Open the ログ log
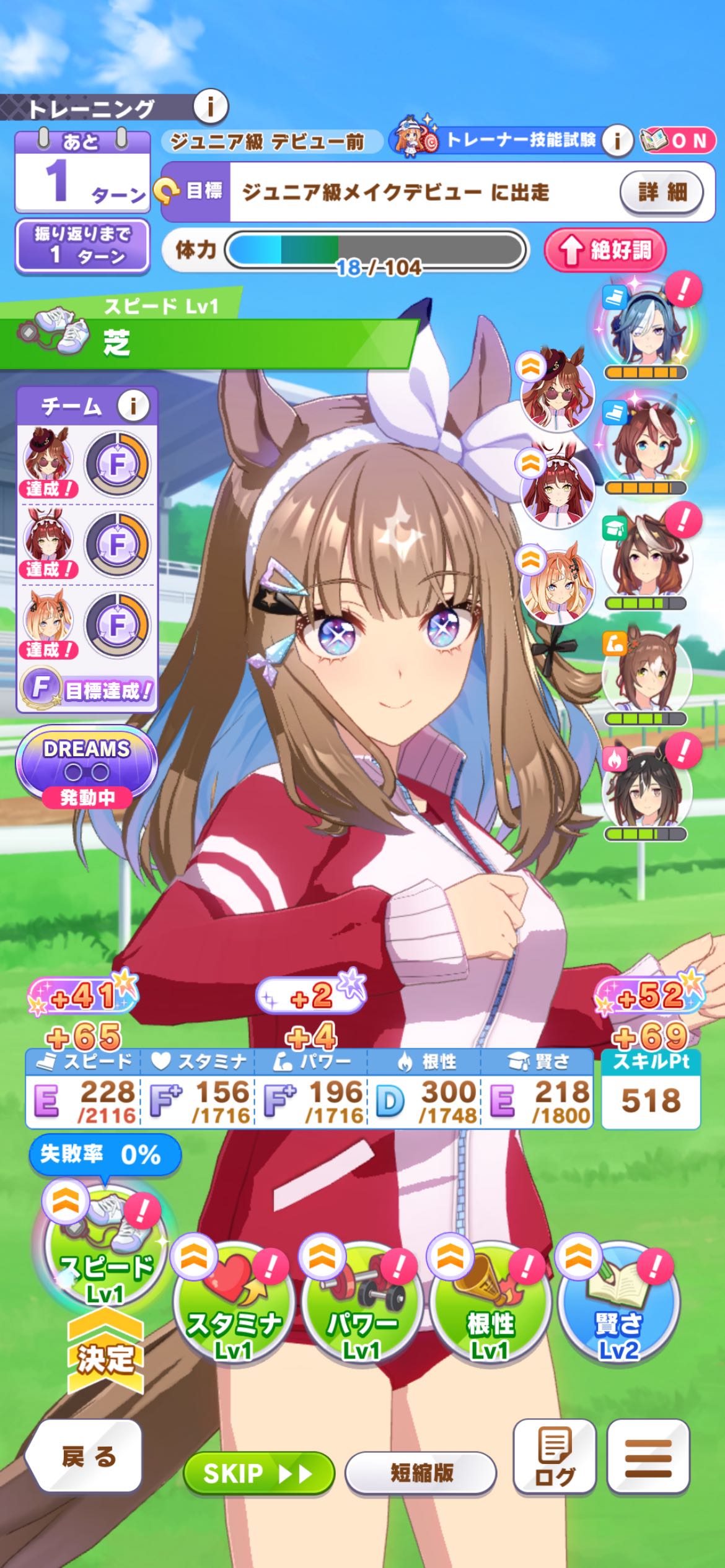The width and height of the screenshot is (725, 1568). [555, 1457]
